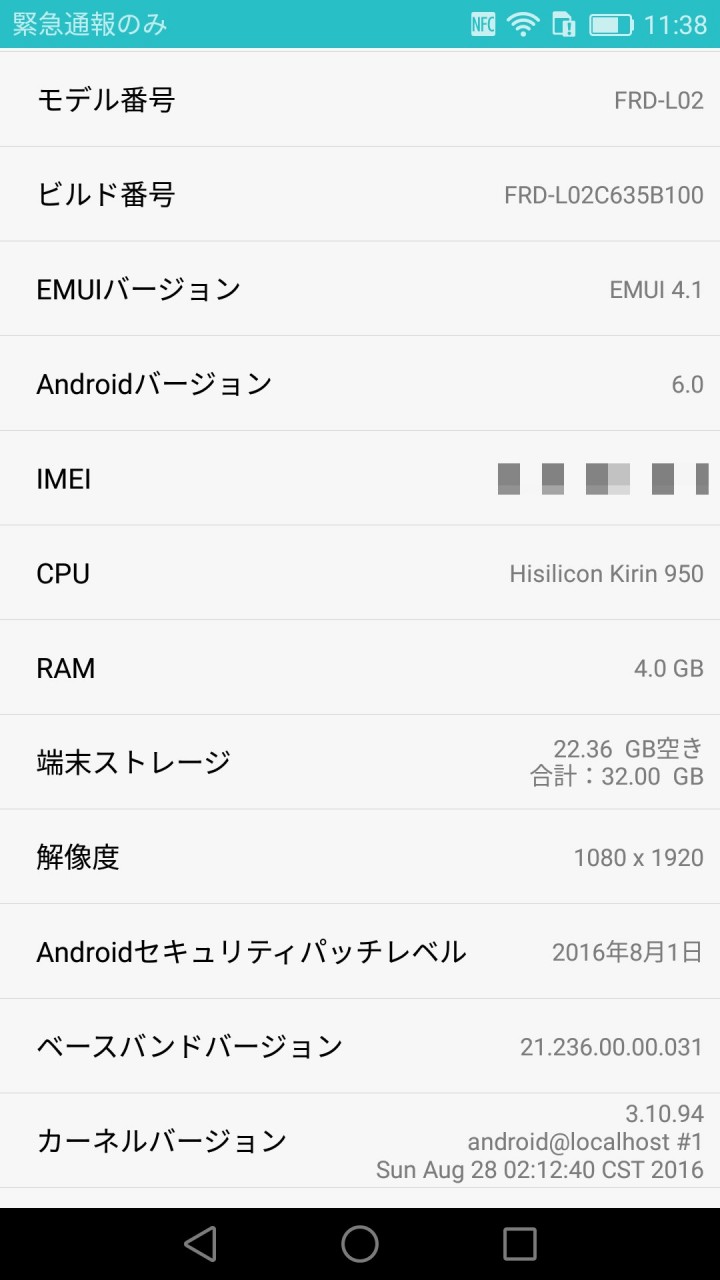This screenshot has height=1280, width=720.
Task: Go back with the navigation bar back button
Action: 200,1244
